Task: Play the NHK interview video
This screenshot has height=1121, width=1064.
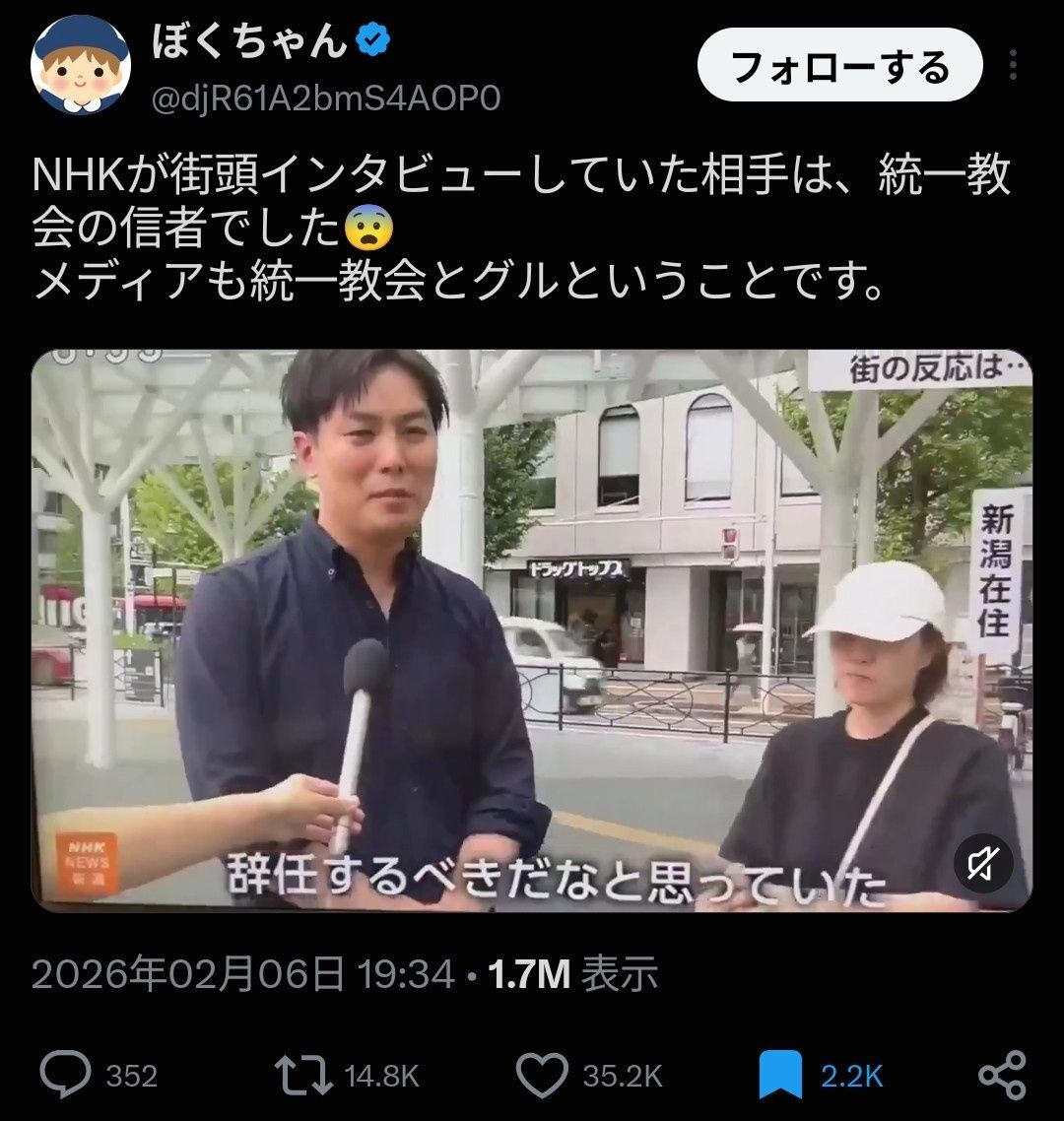Action: (531, 630)
